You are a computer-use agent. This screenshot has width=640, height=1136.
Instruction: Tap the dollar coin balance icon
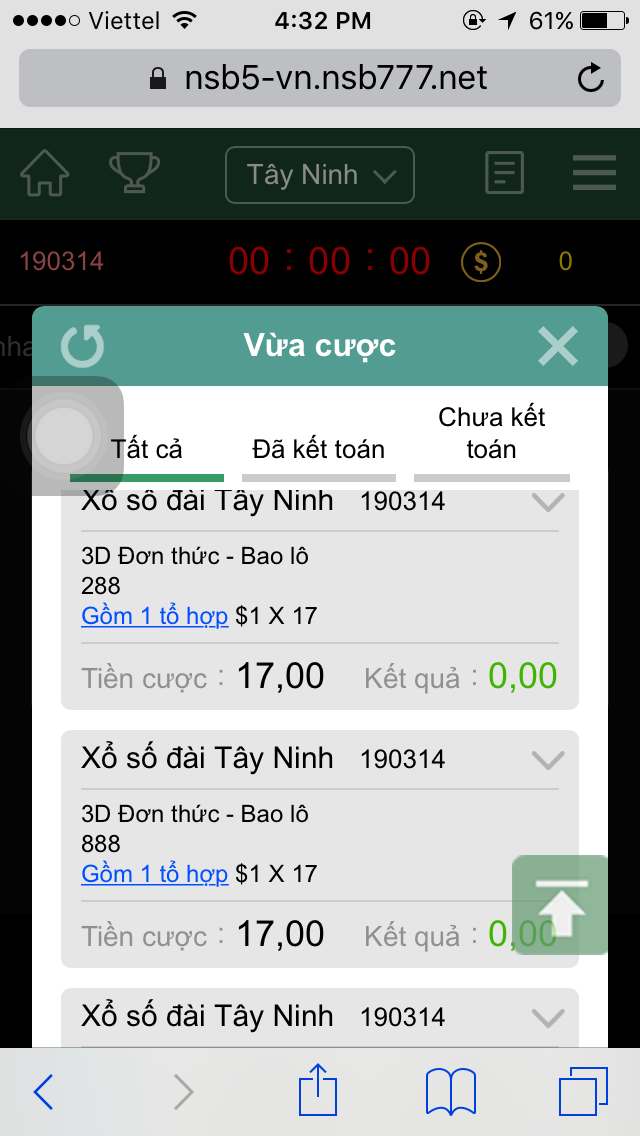(x=481, y=262)
